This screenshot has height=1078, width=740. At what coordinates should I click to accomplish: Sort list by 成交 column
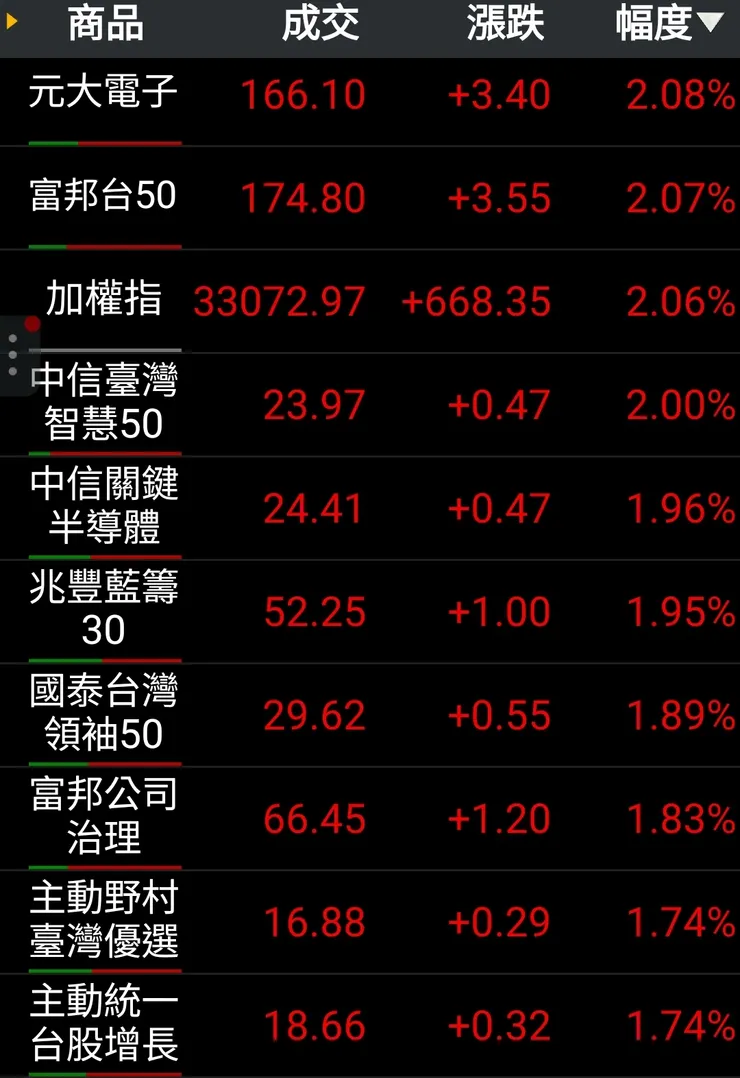pos(320,26)
